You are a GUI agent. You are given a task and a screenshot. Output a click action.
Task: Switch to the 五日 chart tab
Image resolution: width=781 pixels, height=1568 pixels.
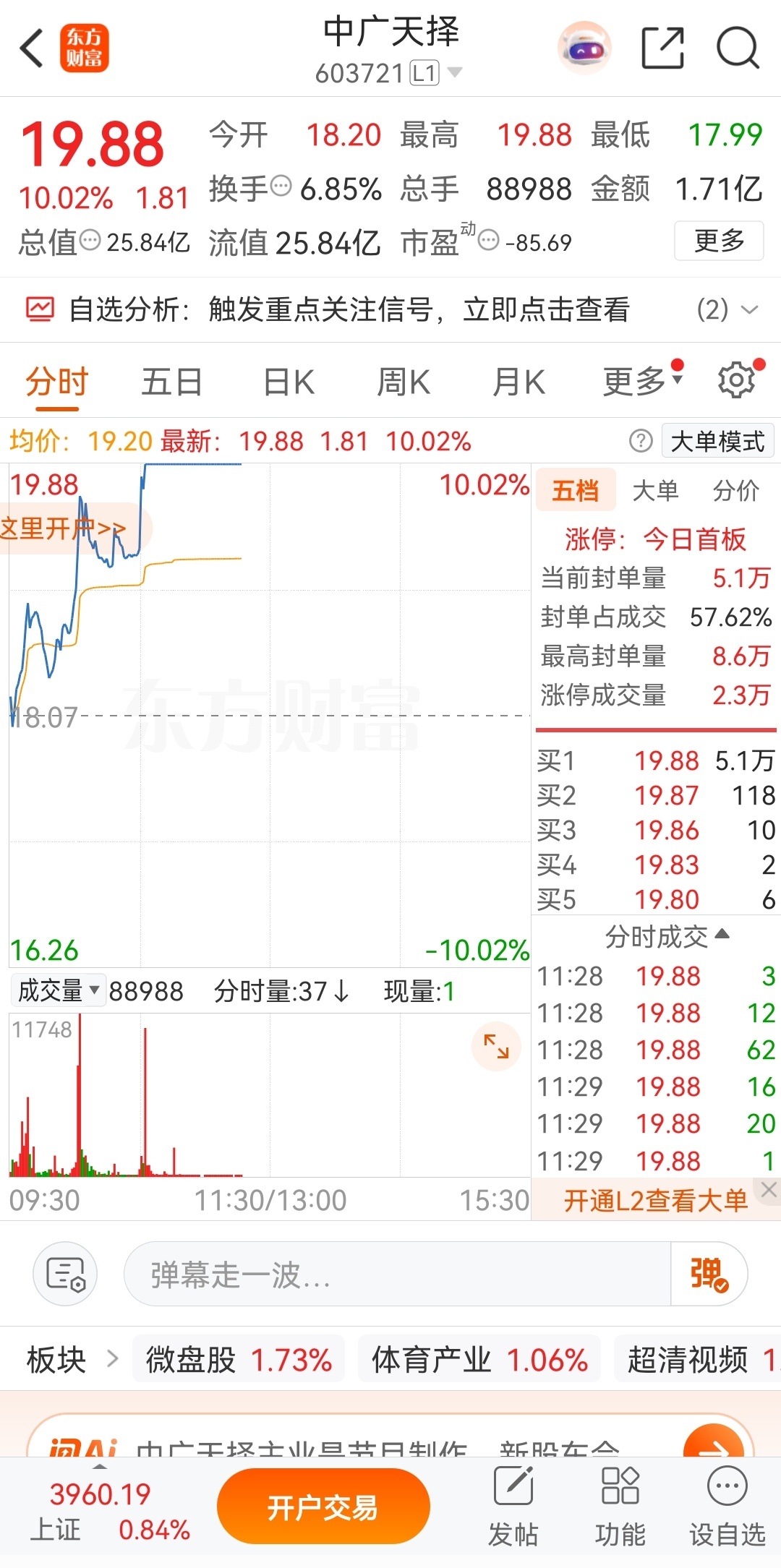click(171, 382)
